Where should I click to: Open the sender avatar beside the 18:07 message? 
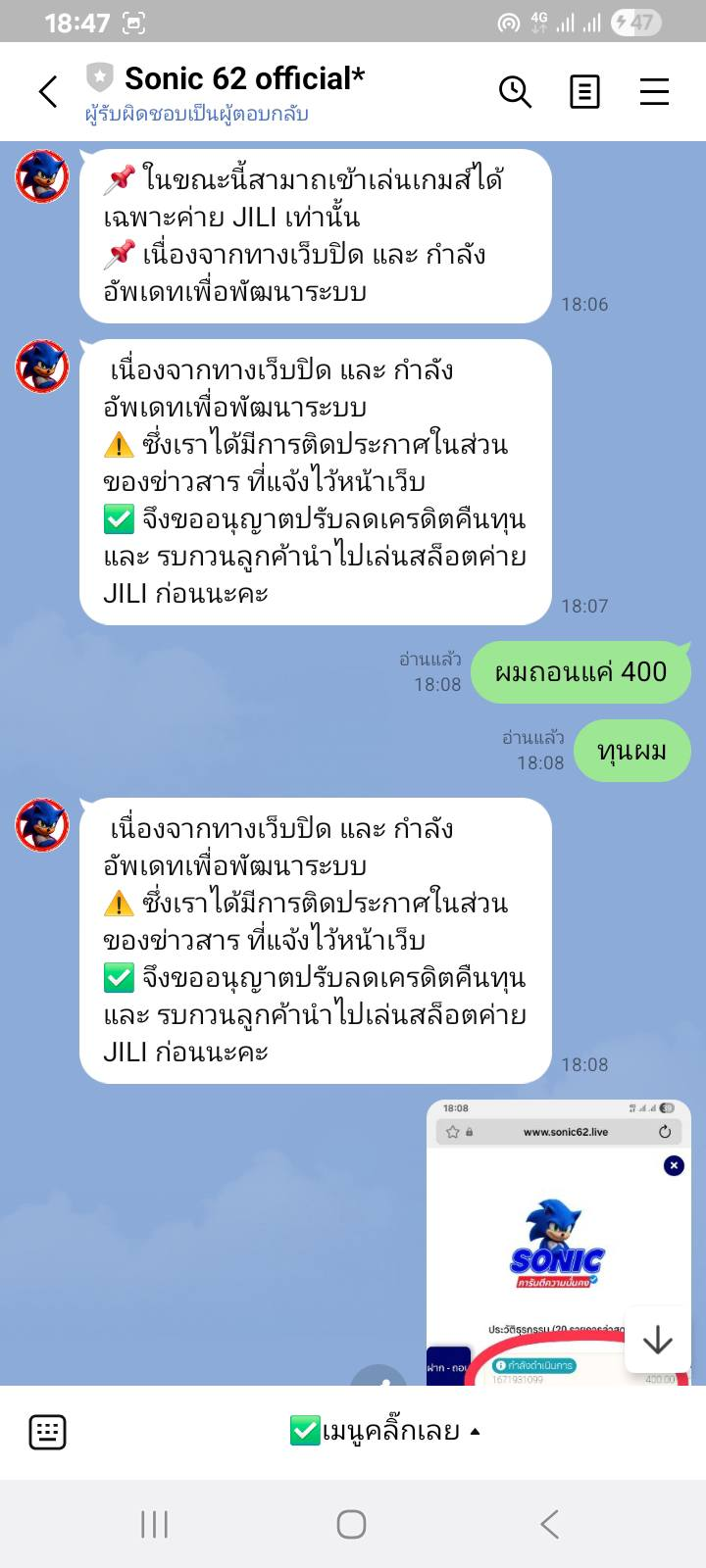pyautogui.click(x=42, y=367)
